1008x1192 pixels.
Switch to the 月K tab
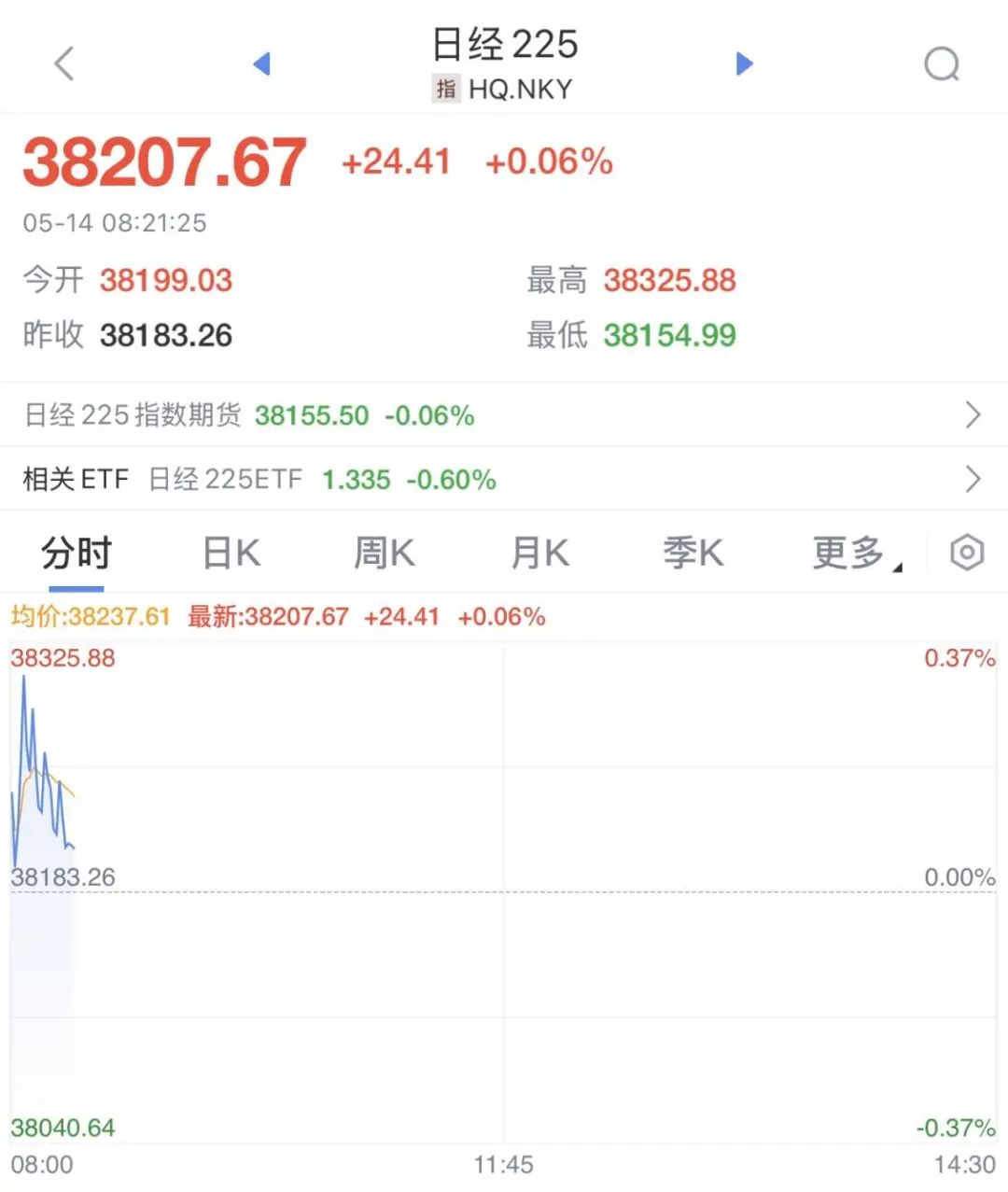pos(539,554)
